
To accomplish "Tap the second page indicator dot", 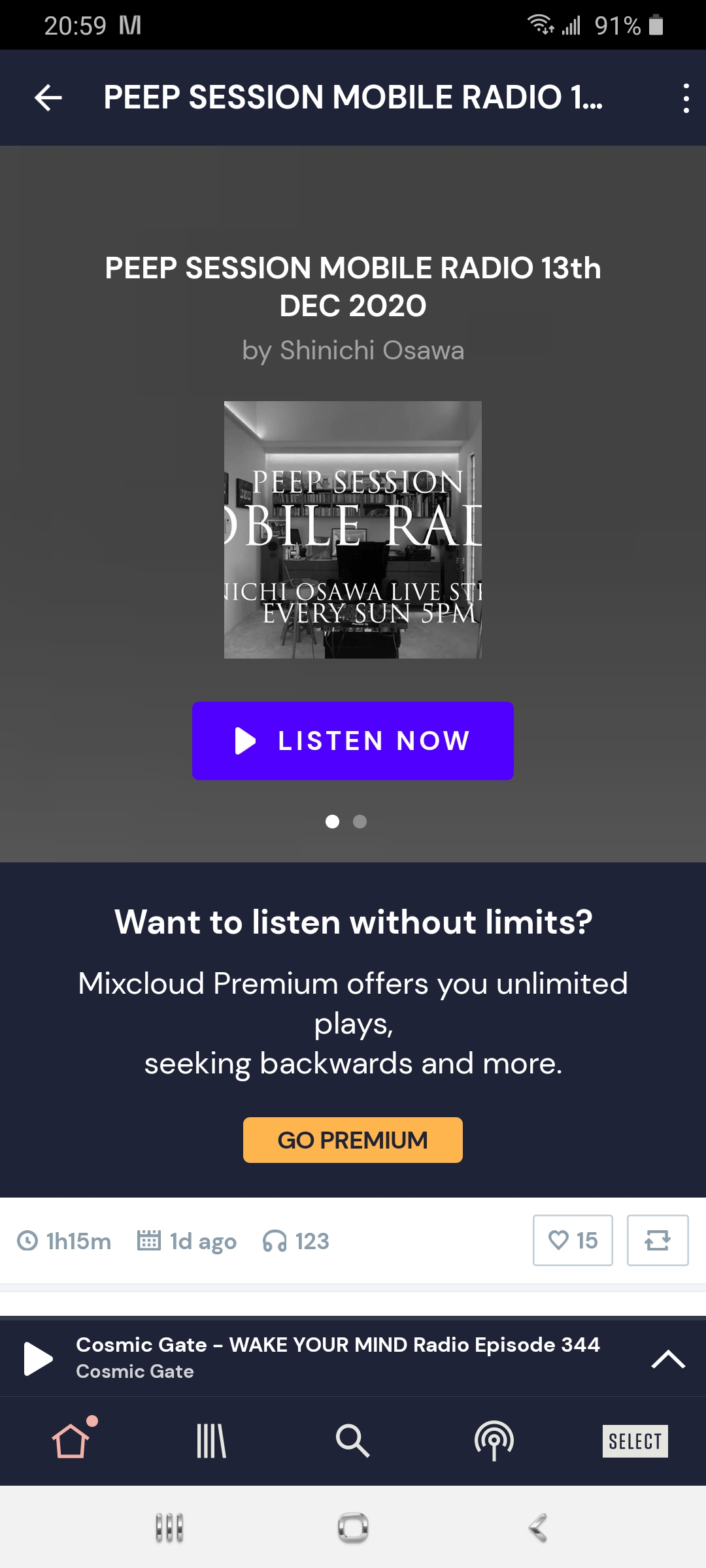I will coord(360,822).
